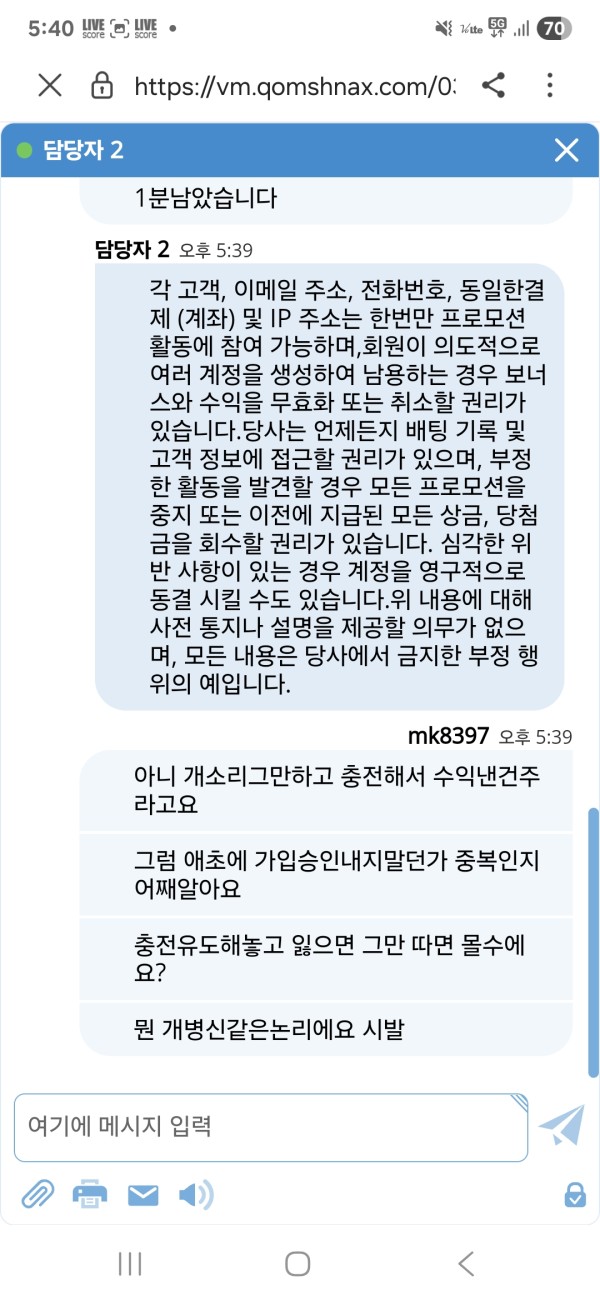This screenshot has height=1300, width=600.
Task: Send the message with paper plane icon
Action: [561, 1126]
